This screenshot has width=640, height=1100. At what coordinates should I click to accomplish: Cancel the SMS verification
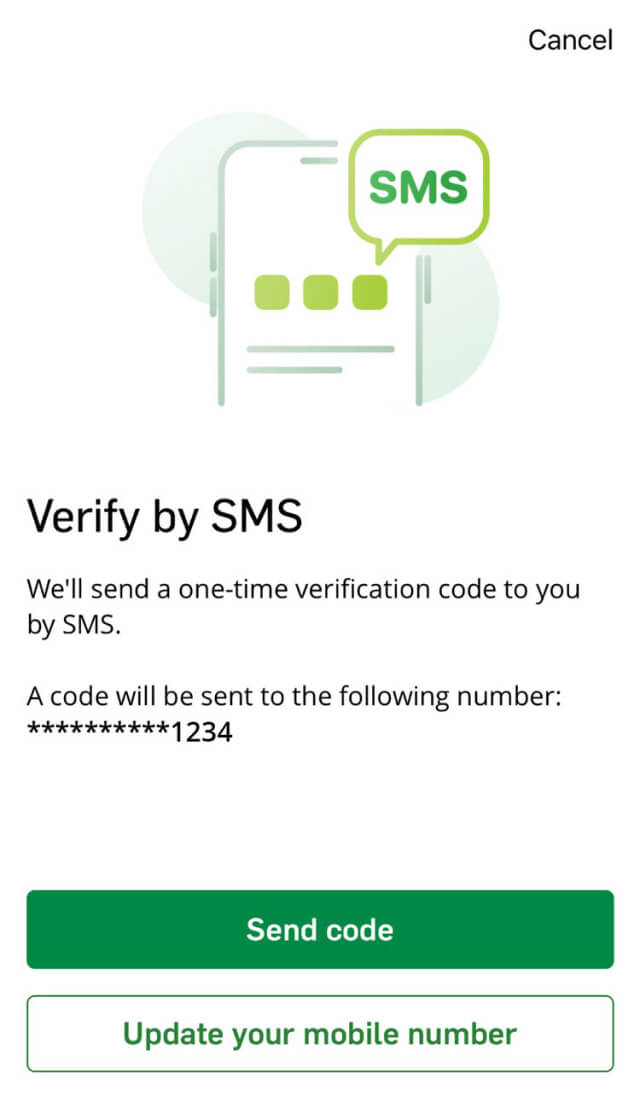(x=570, y=40)
